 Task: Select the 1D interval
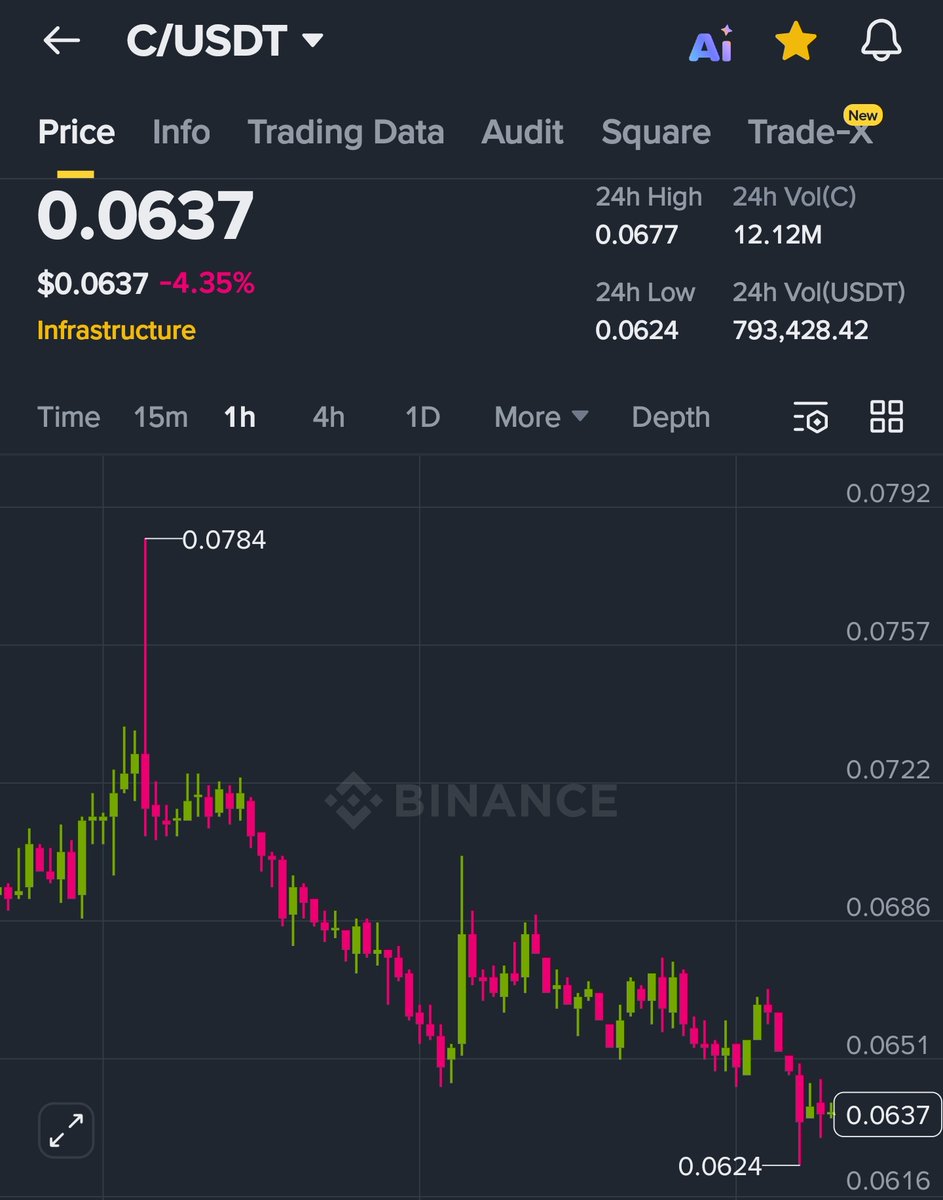point(422,417)
